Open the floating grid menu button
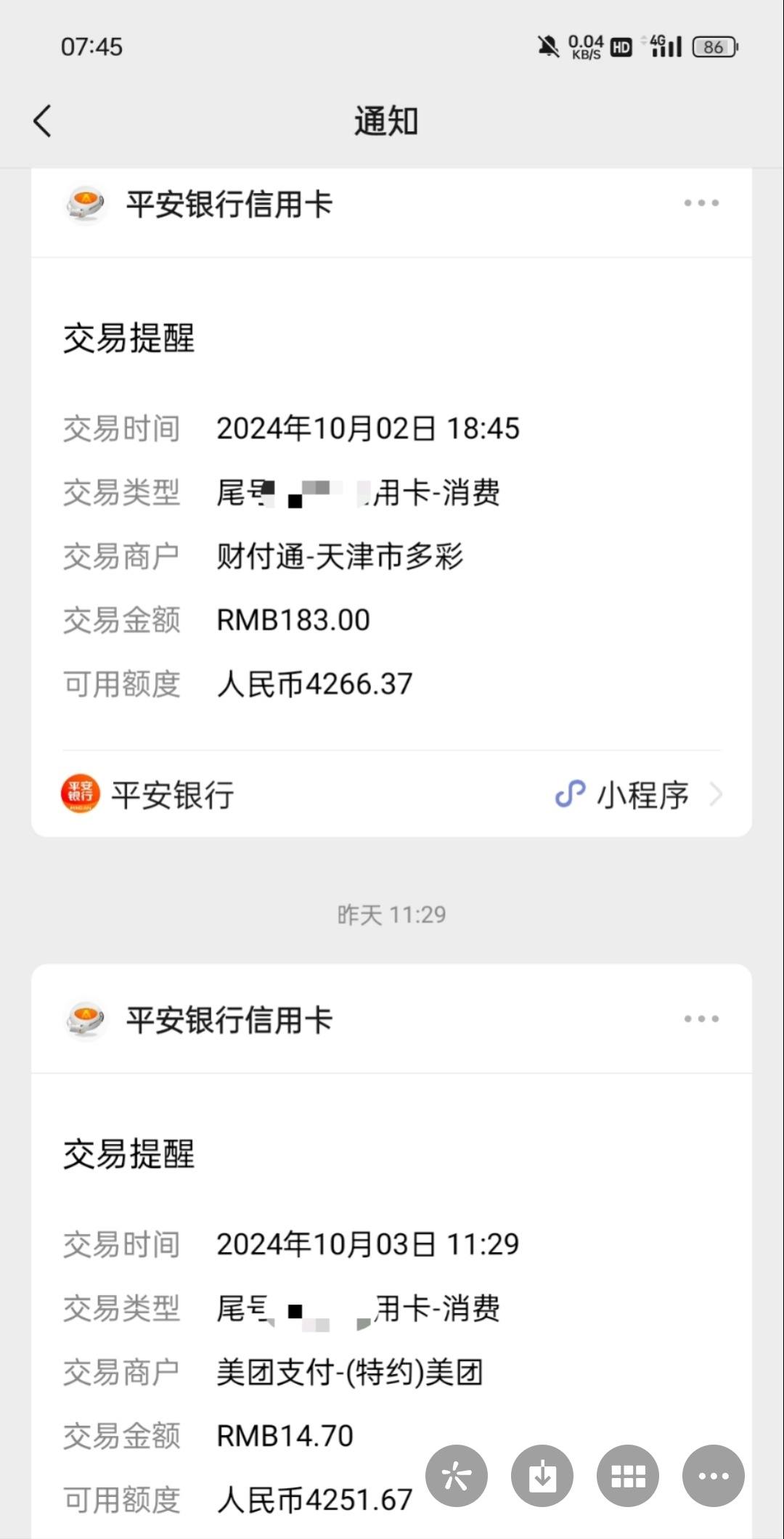The width and height of the screenshot is (784, 1539). (x=628, y=1475)
